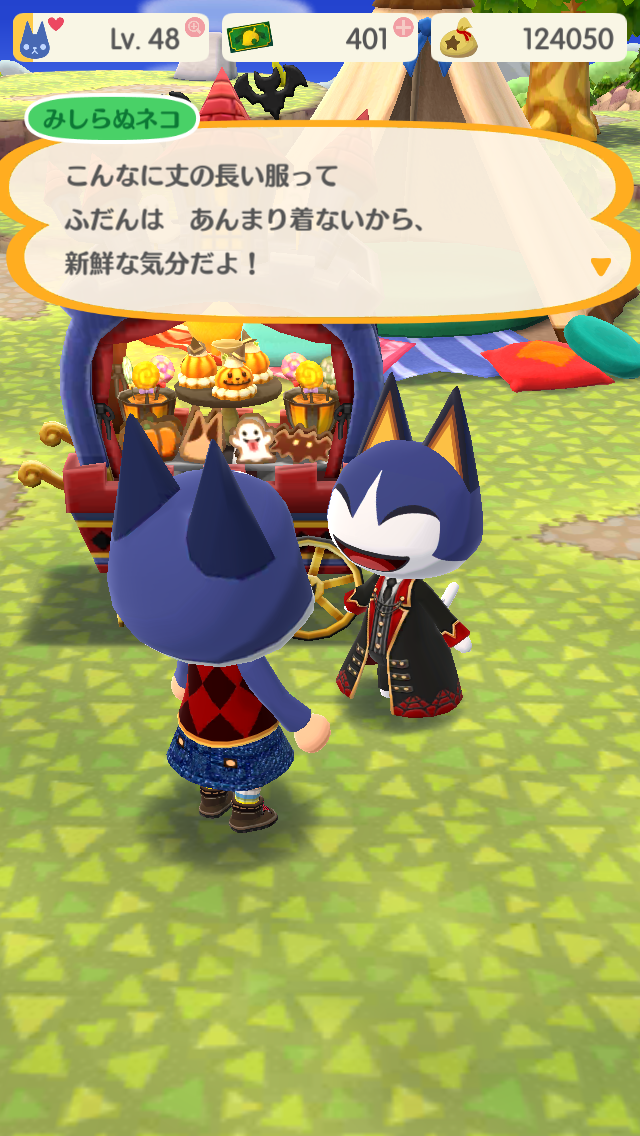Open level details magnifier icon

tap(195, 28)
